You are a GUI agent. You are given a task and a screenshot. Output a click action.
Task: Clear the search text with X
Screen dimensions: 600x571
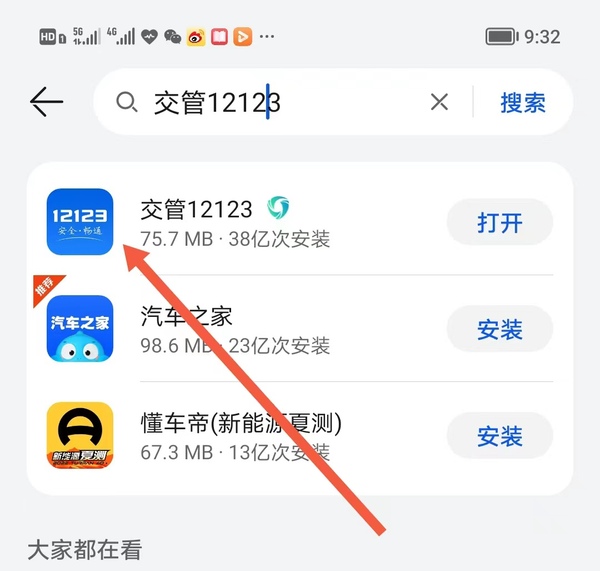pyautogui.click(x=439, y=102)
